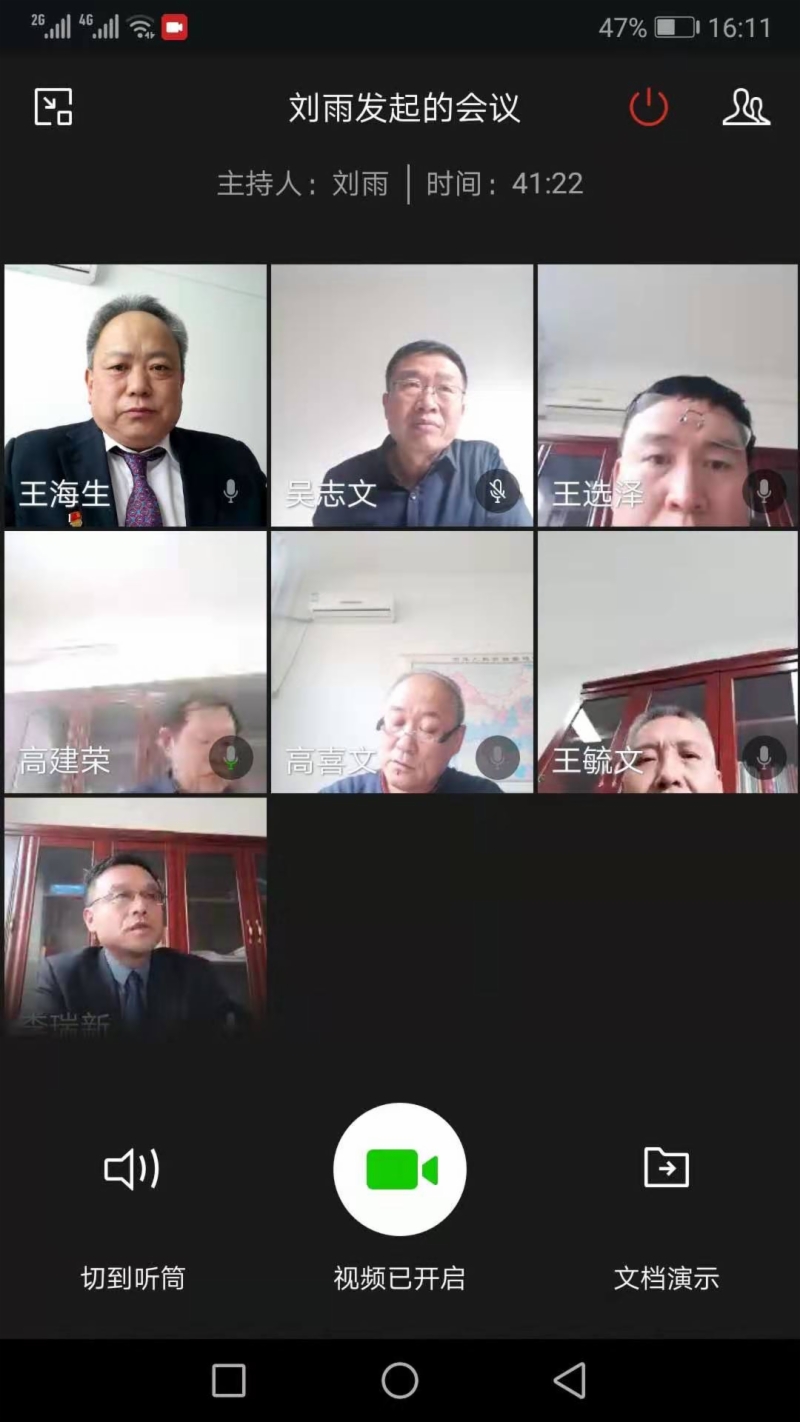Open the participants list
Screen dimensions: 800x1422
coord(746,107)
